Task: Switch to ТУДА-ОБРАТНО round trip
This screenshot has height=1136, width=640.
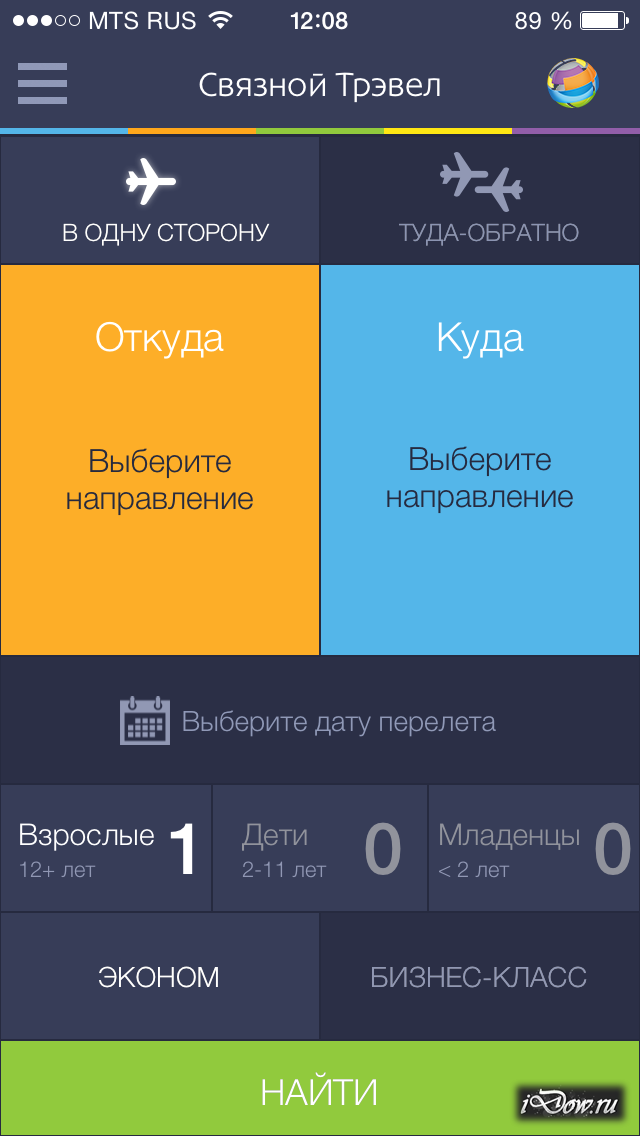Action: (x=481, y=200)
